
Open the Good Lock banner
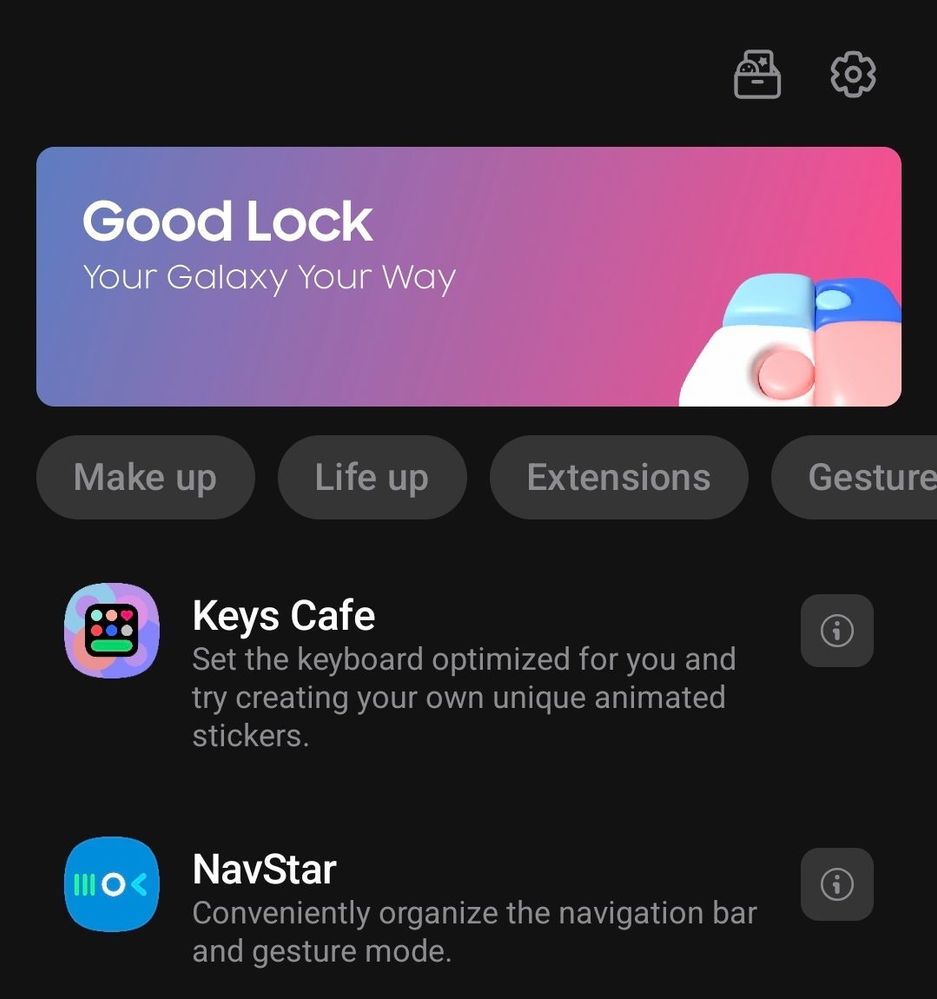point(468,276)
